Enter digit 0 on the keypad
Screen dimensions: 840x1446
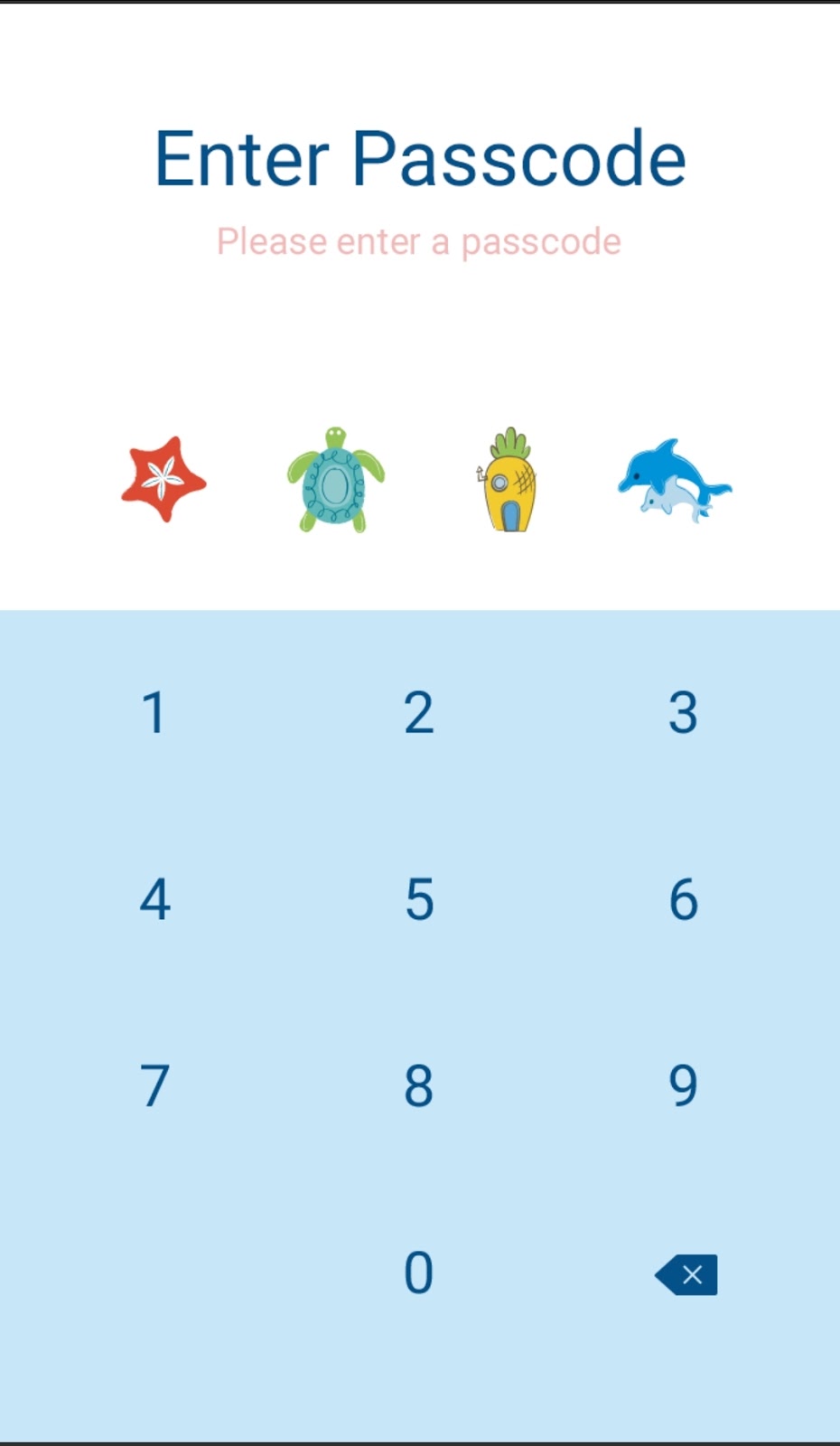[418, 1273]
